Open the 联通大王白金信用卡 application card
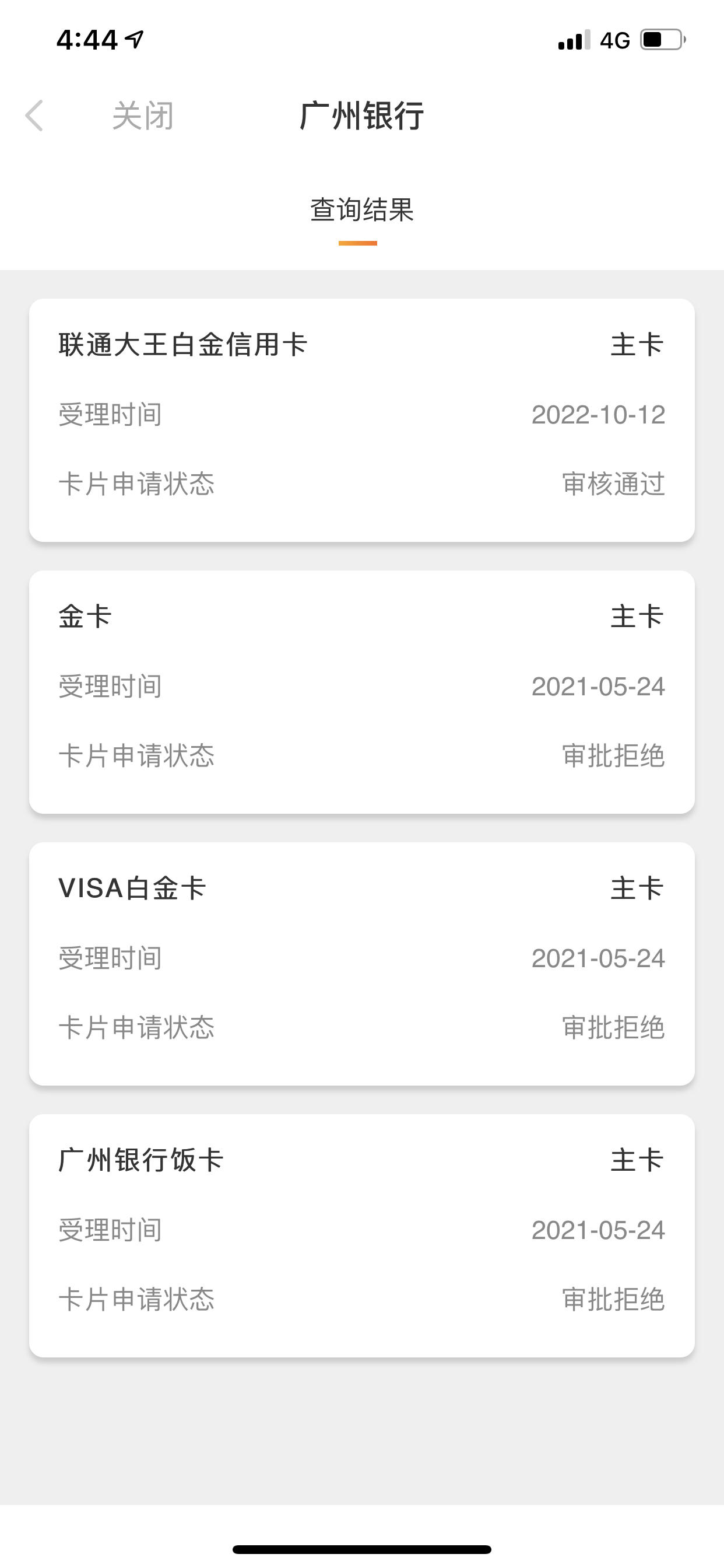 (361, 420)
